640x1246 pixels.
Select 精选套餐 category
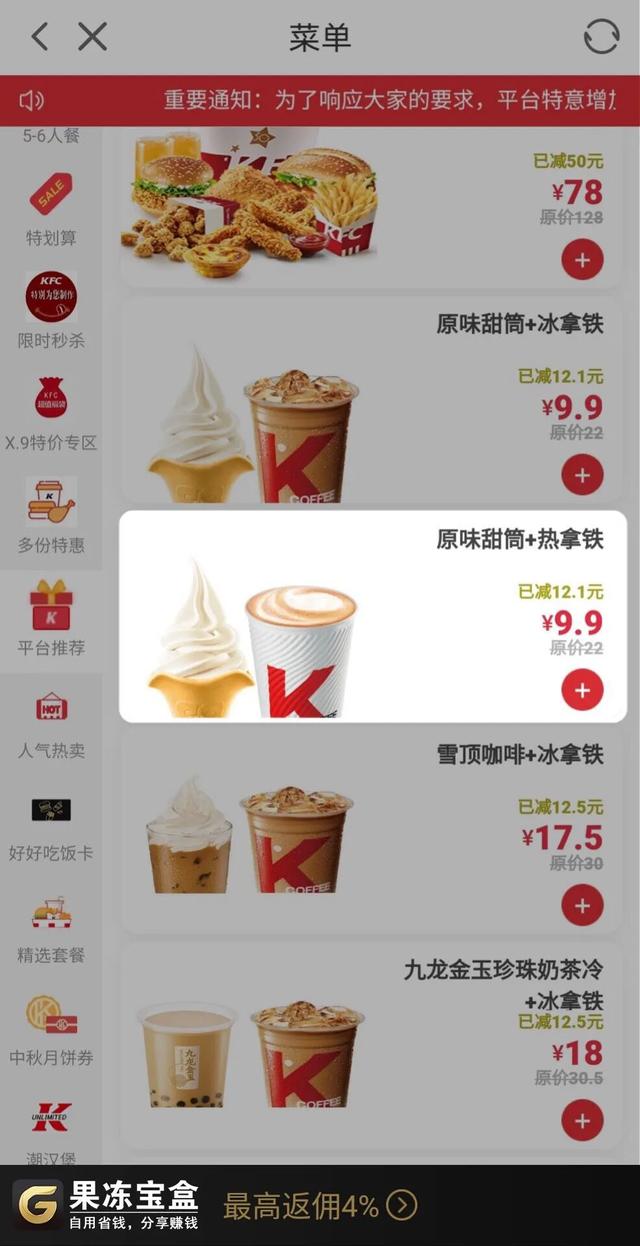click(x=51, y=927)
